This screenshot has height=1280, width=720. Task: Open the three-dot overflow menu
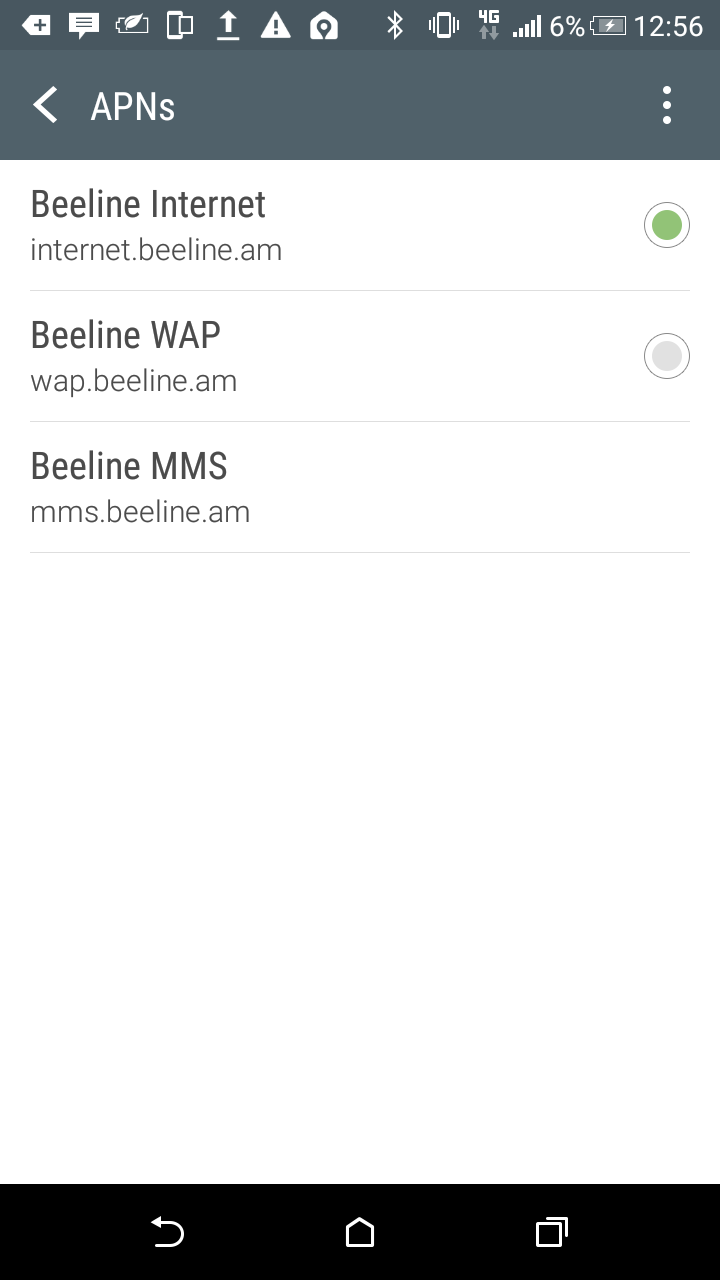(x=667, y=105)
